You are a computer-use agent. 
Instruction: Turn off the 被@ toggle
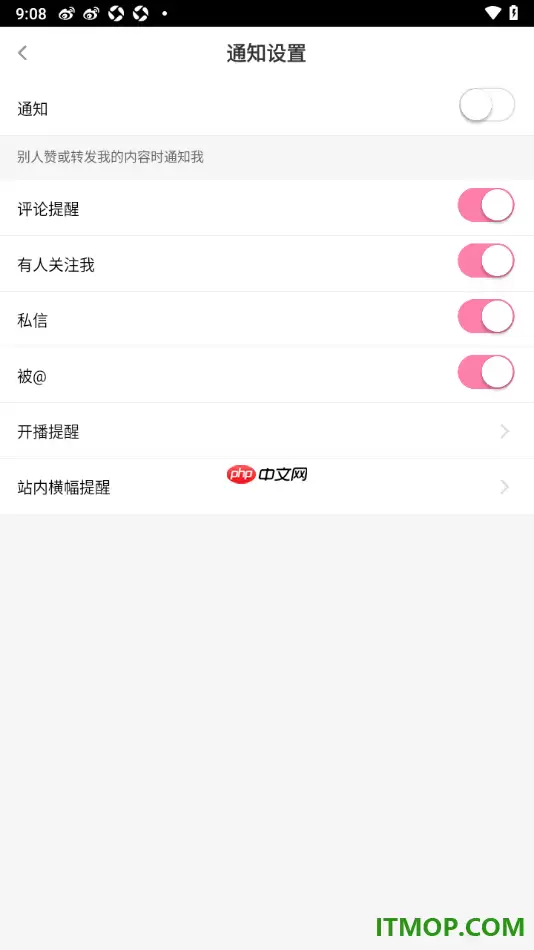[x=486, y=373]
